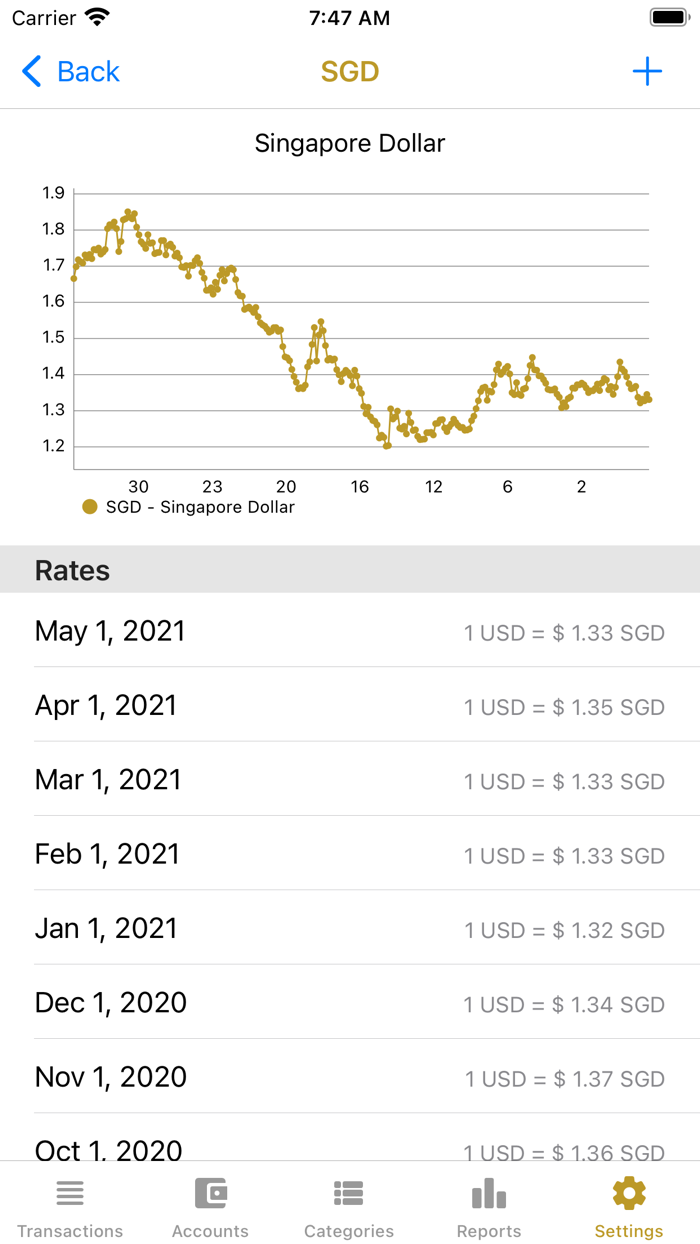Open the Mar 1, 2021 rate entry
The height and width of the screenshot is (1244, 700).
point(350,780)
